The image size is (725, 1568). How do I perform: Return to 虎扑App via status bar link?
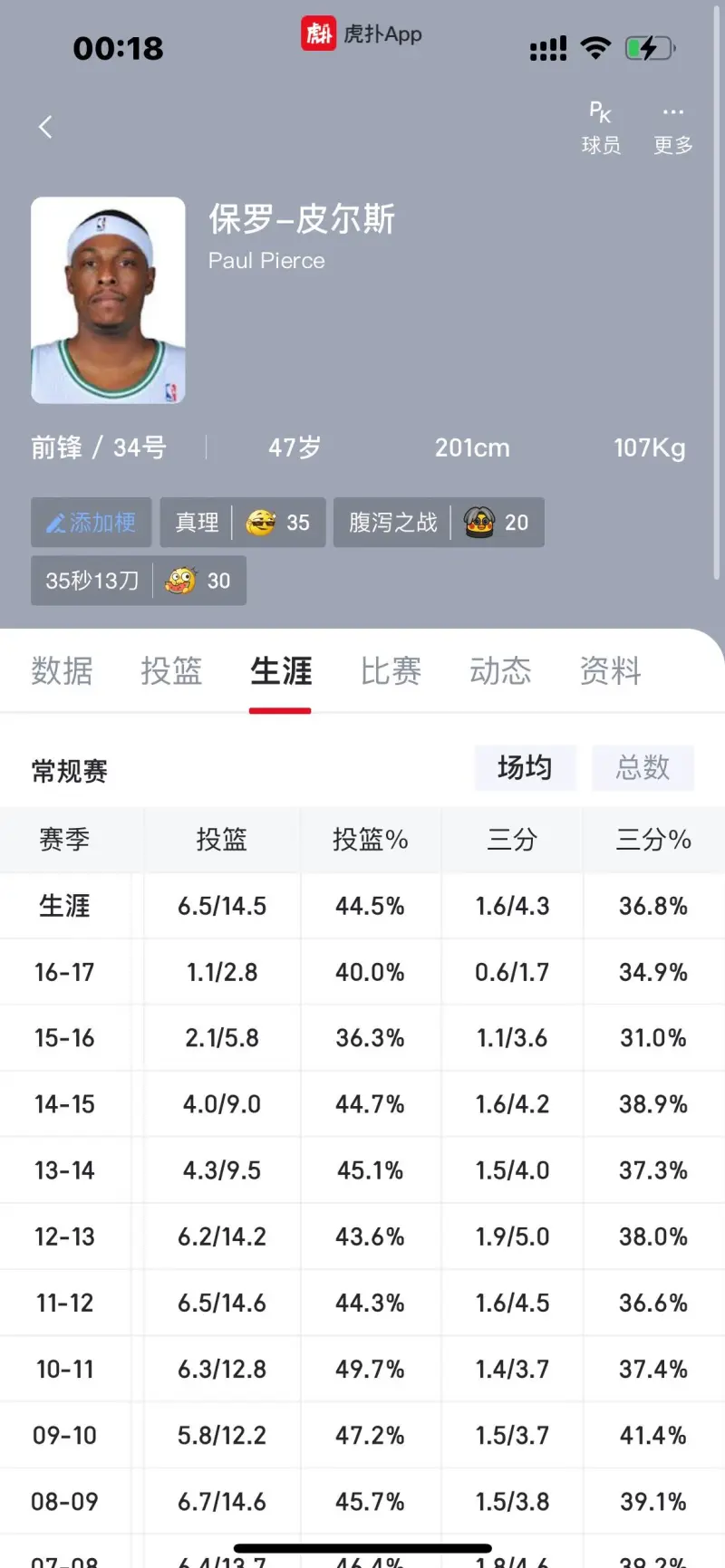362,34
